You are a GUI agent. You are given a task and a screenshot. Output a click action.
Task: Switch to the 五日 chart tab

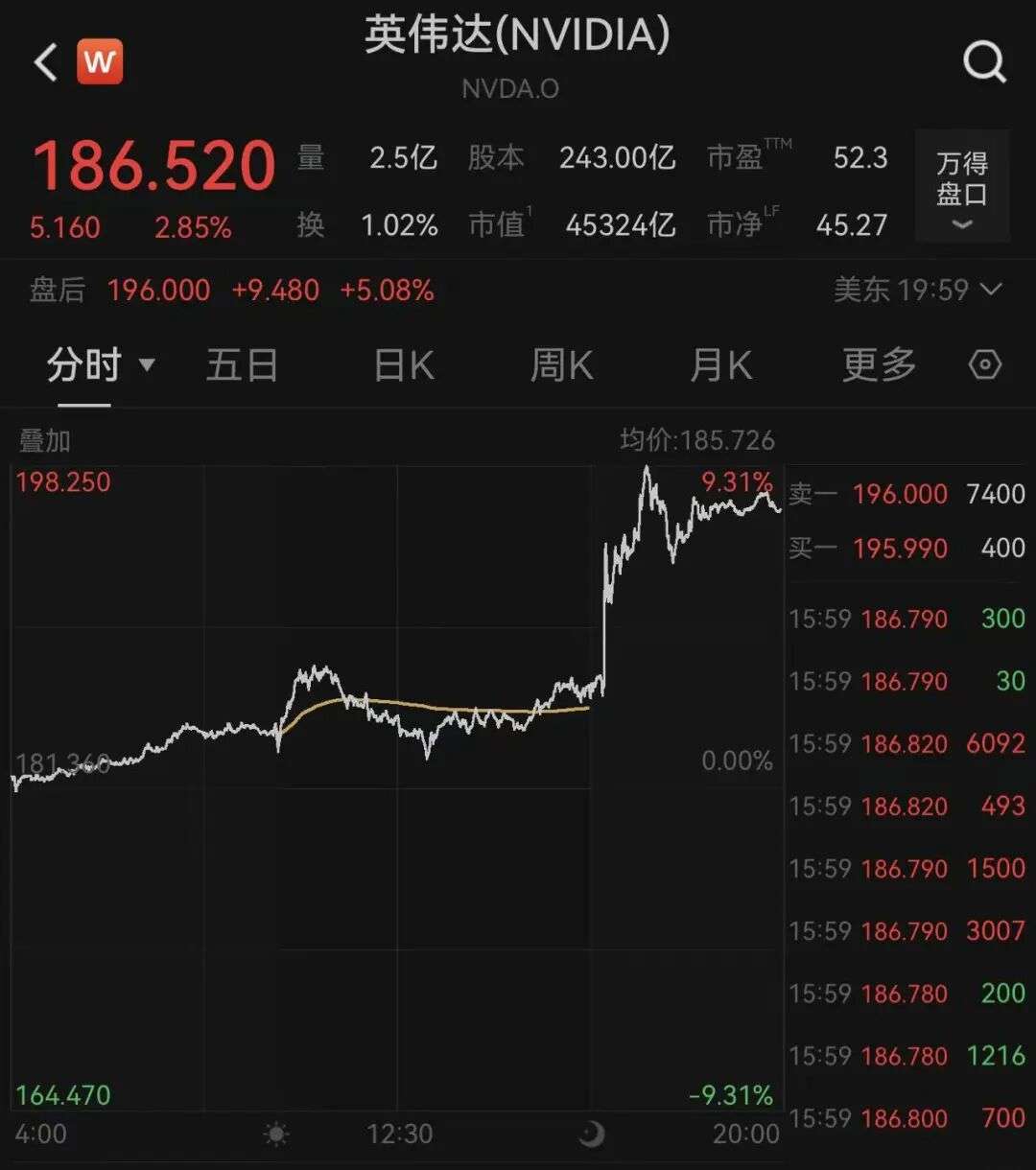click(242, 365)
